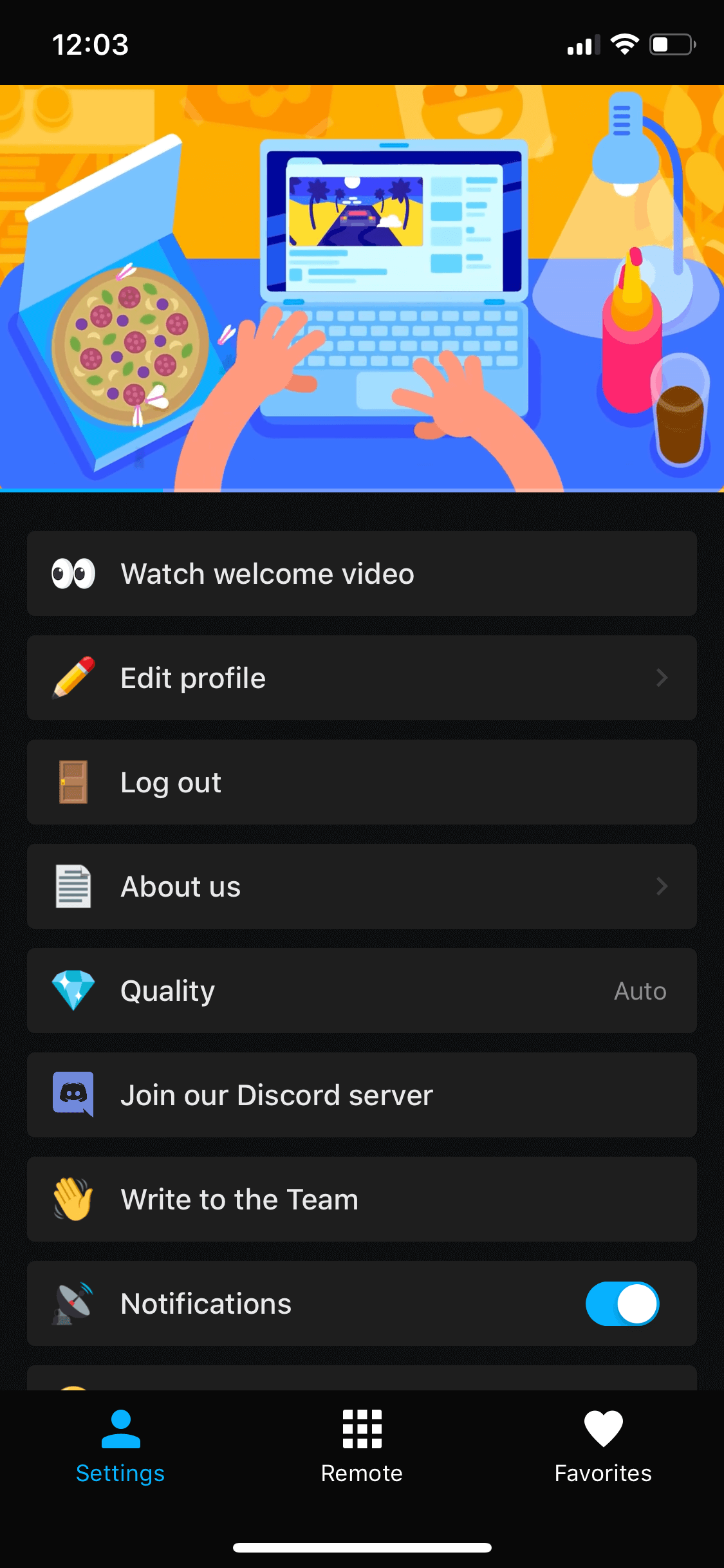Open About us
The width and height of the screenshot is (724, 1568).
362,886
